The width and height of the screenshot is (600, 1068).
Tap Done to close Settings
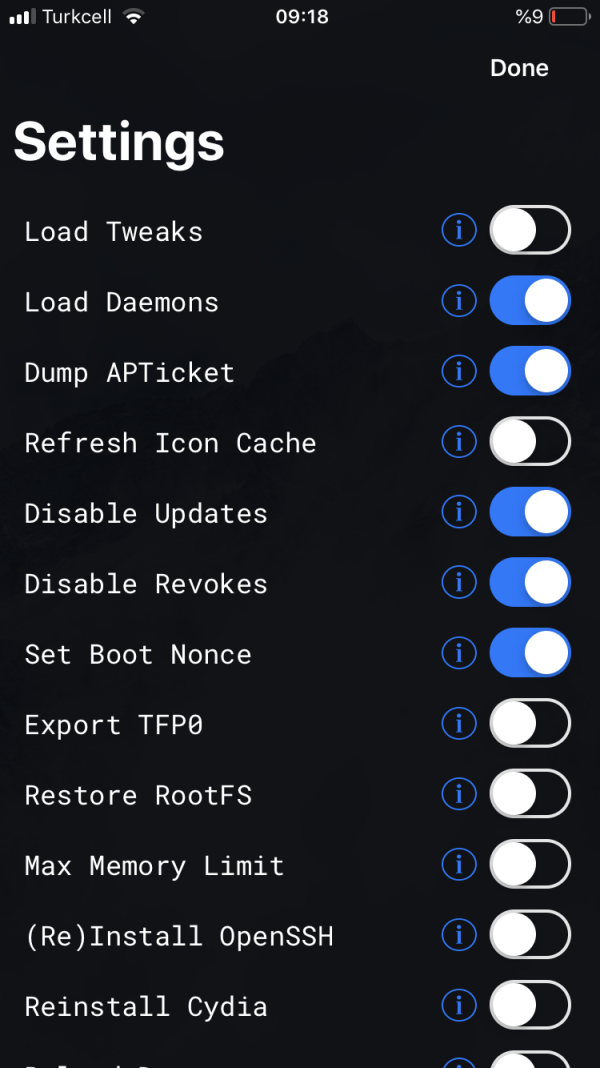[519, 68]
